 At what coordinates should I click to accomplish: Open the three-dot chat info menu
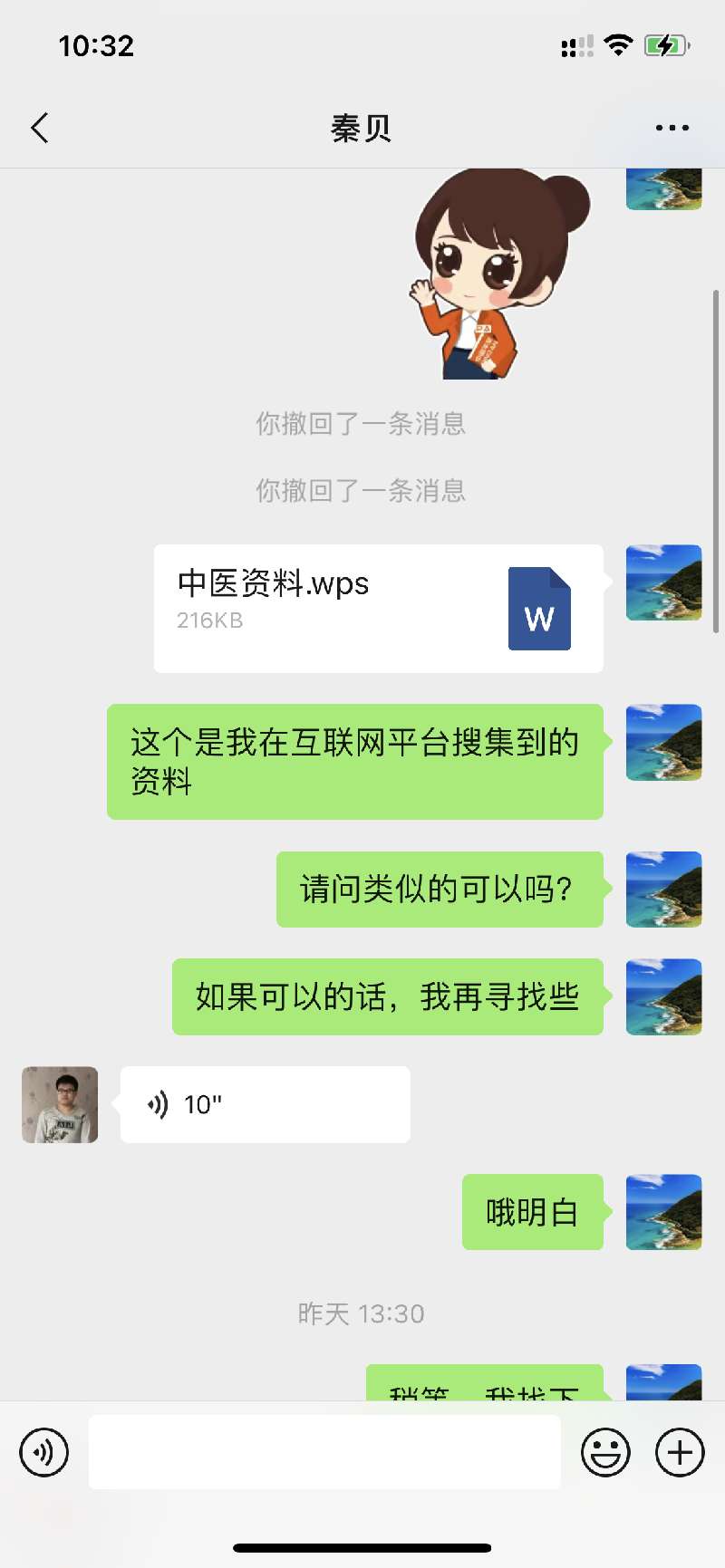(x=672, y=128)
